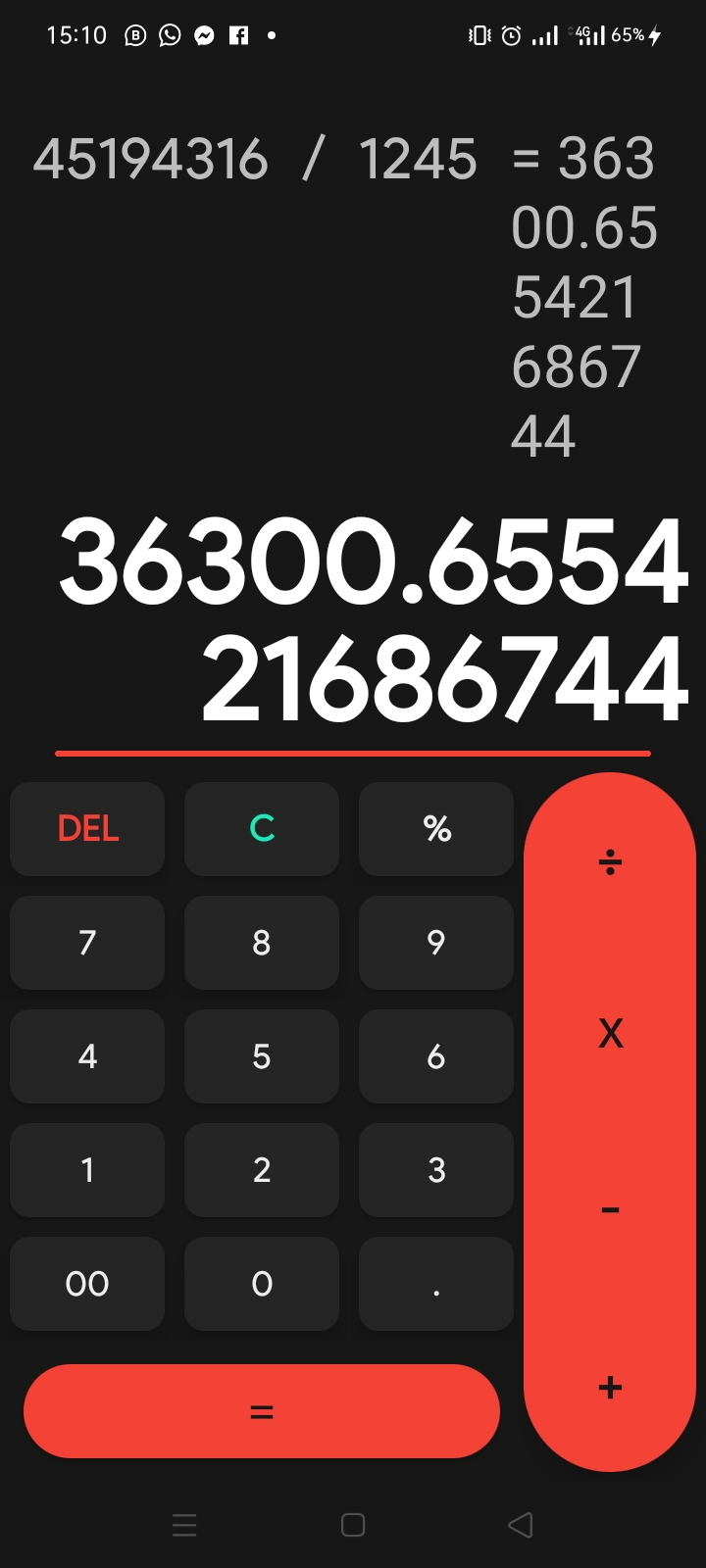706x1568 pixels.
Task: Insert double zero with the 00 key
Action: click(x=87, y=1284)
